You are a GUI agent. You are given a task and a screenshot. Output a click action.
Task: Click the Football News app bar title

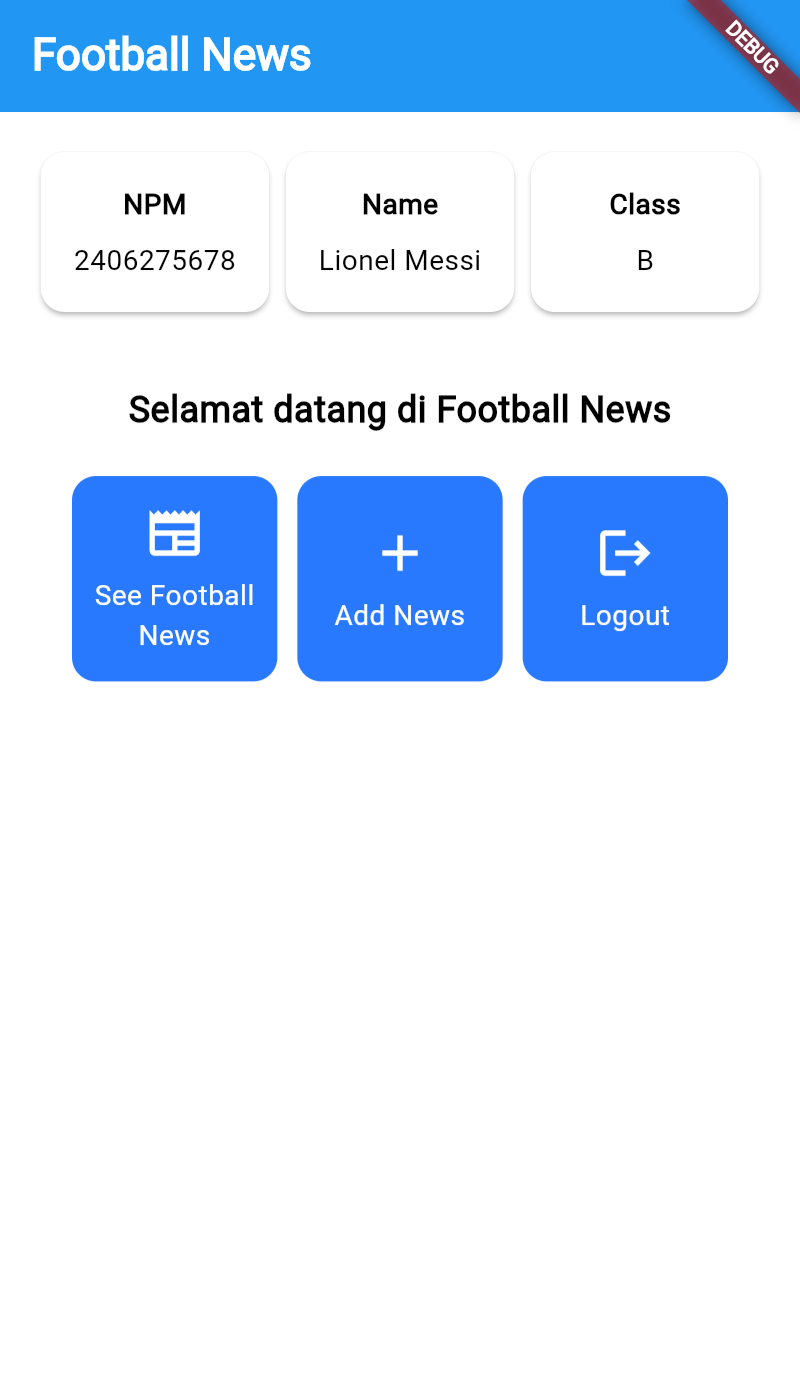coord(171,55)
